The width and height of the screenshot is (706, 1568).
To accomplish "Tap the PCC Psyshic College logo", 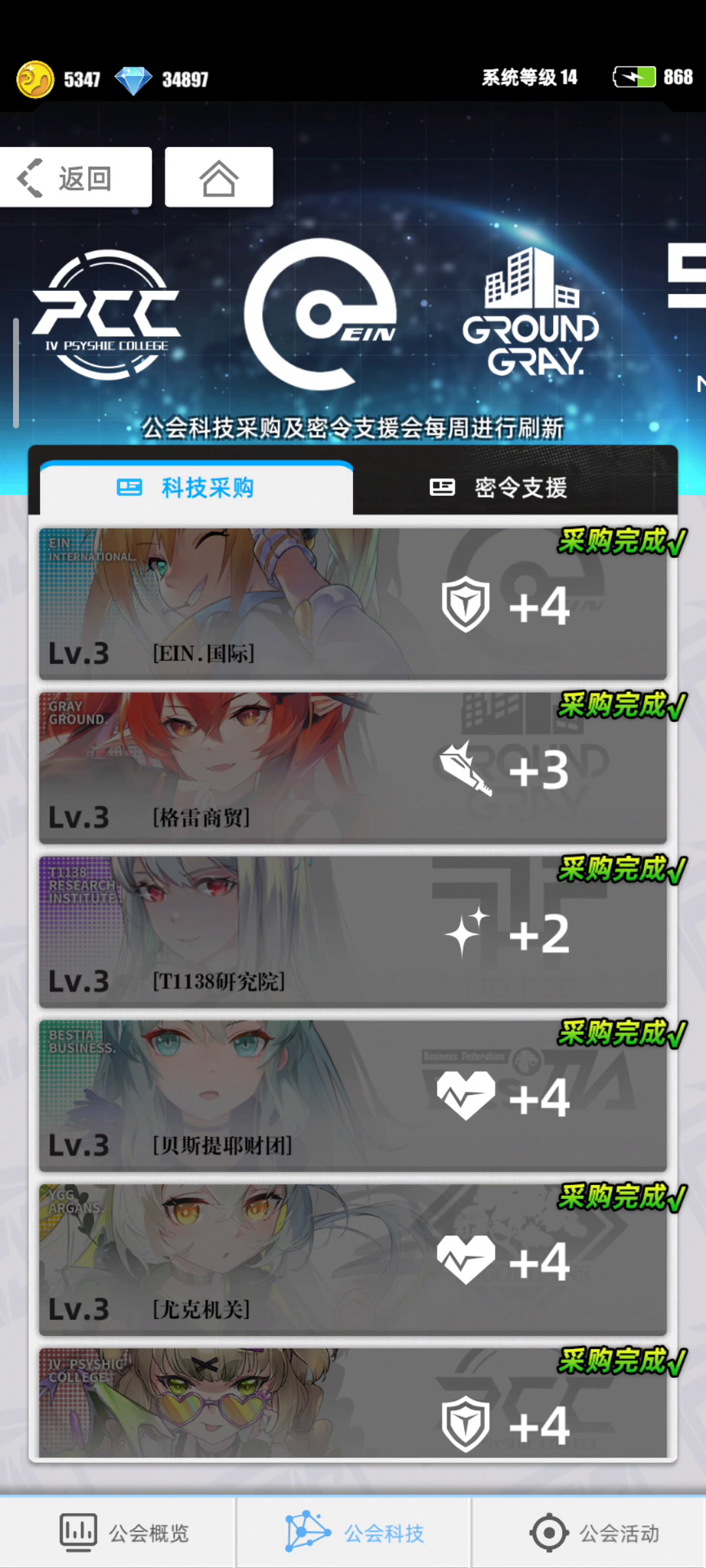I will pyautogui.click(x=107, y=315).
